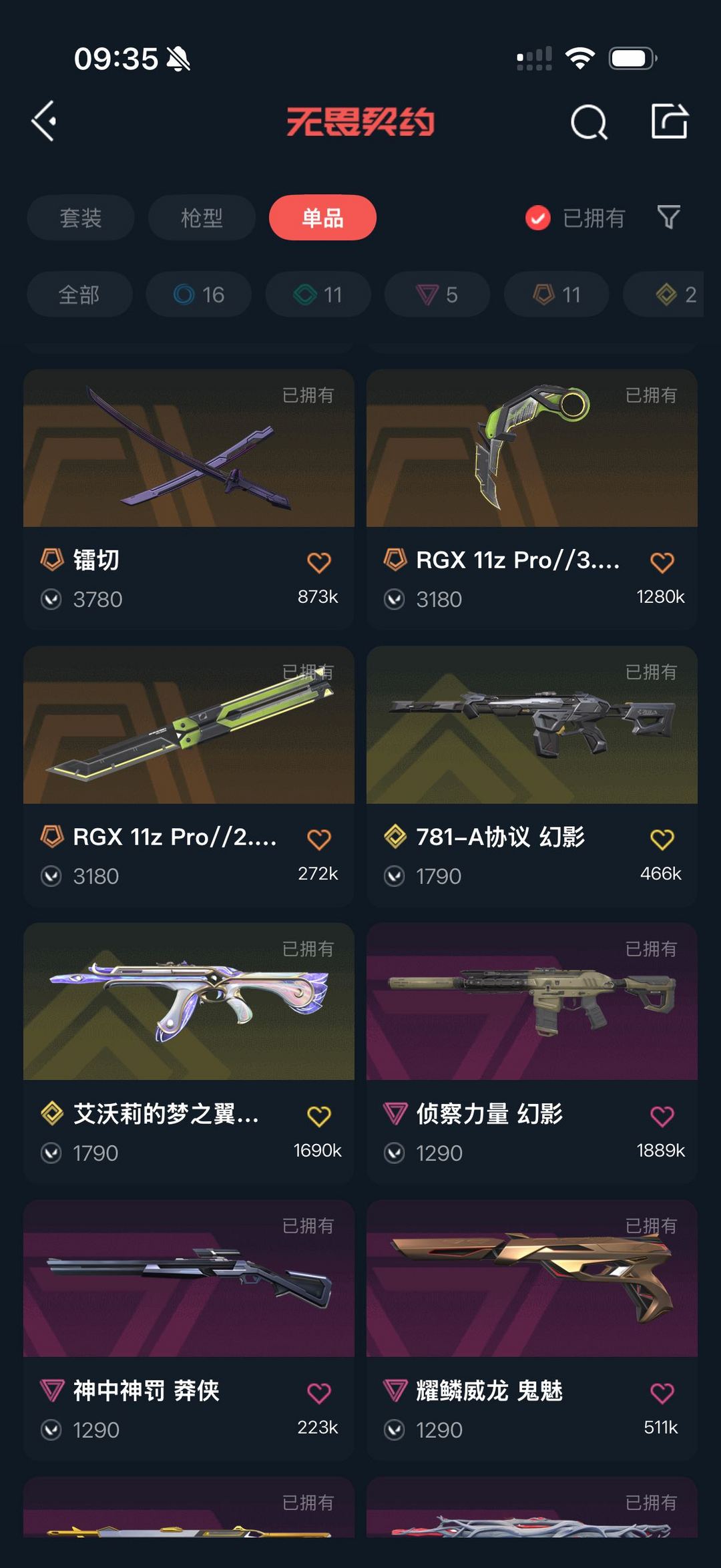This screenshot has height=1568, width=721.
Task: Filter by the blue tier chip showing 16
Action: coord(199,295)
